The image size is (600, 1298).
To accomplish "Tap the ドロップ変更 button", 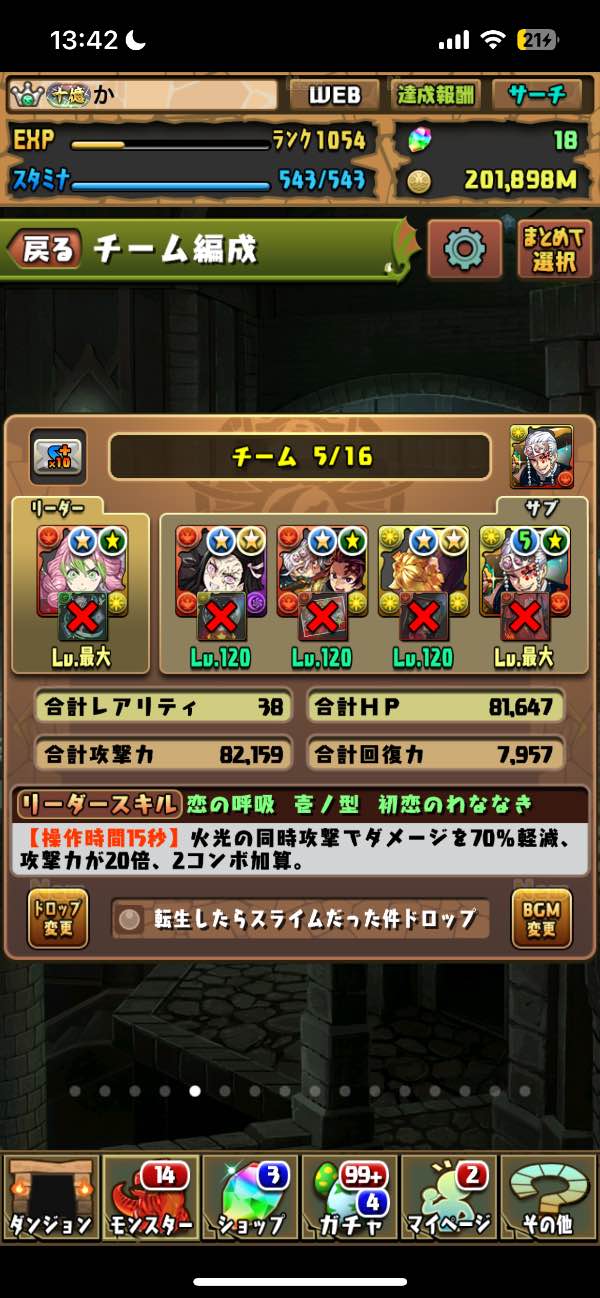I will (58, 918).
